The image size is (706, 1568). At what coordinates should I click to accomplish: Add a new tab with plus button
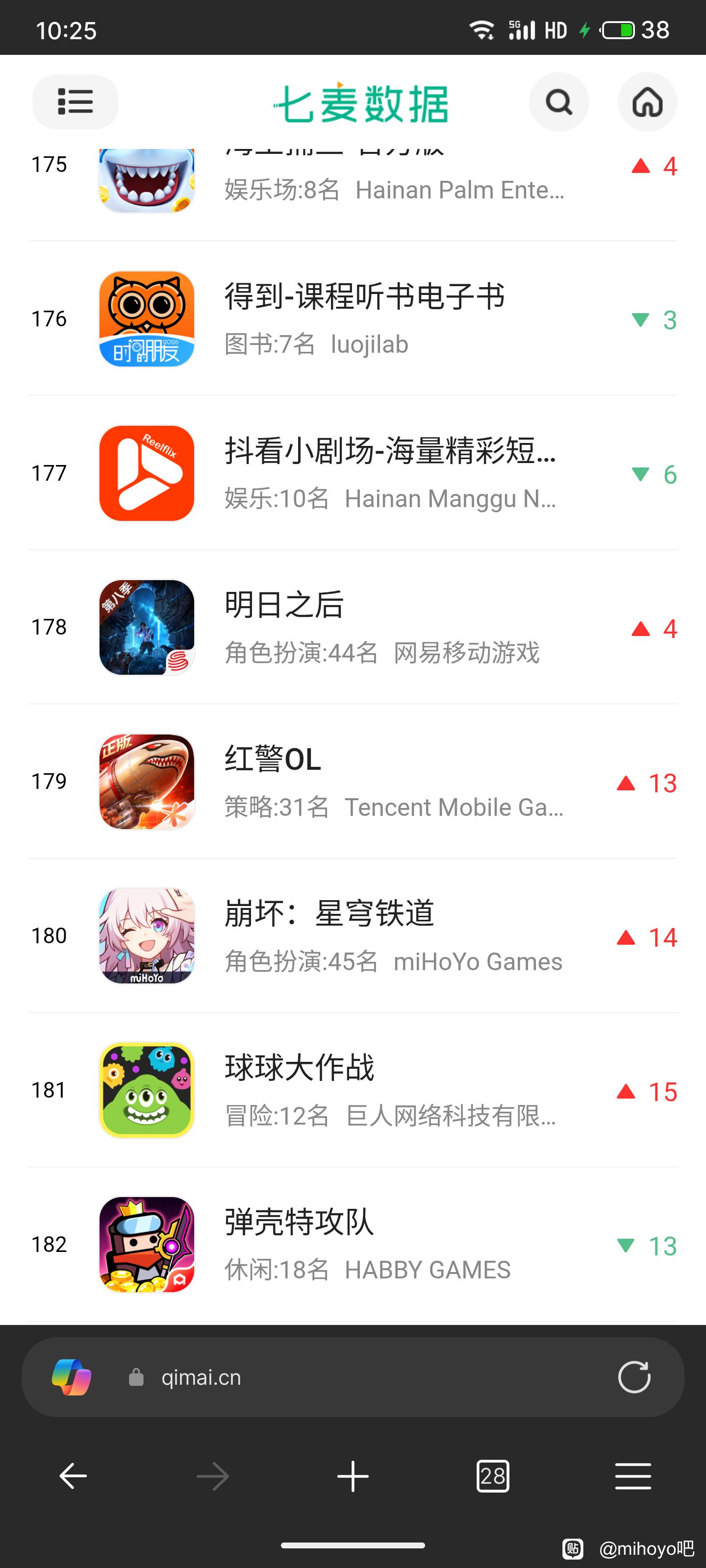pos(353,1476)
